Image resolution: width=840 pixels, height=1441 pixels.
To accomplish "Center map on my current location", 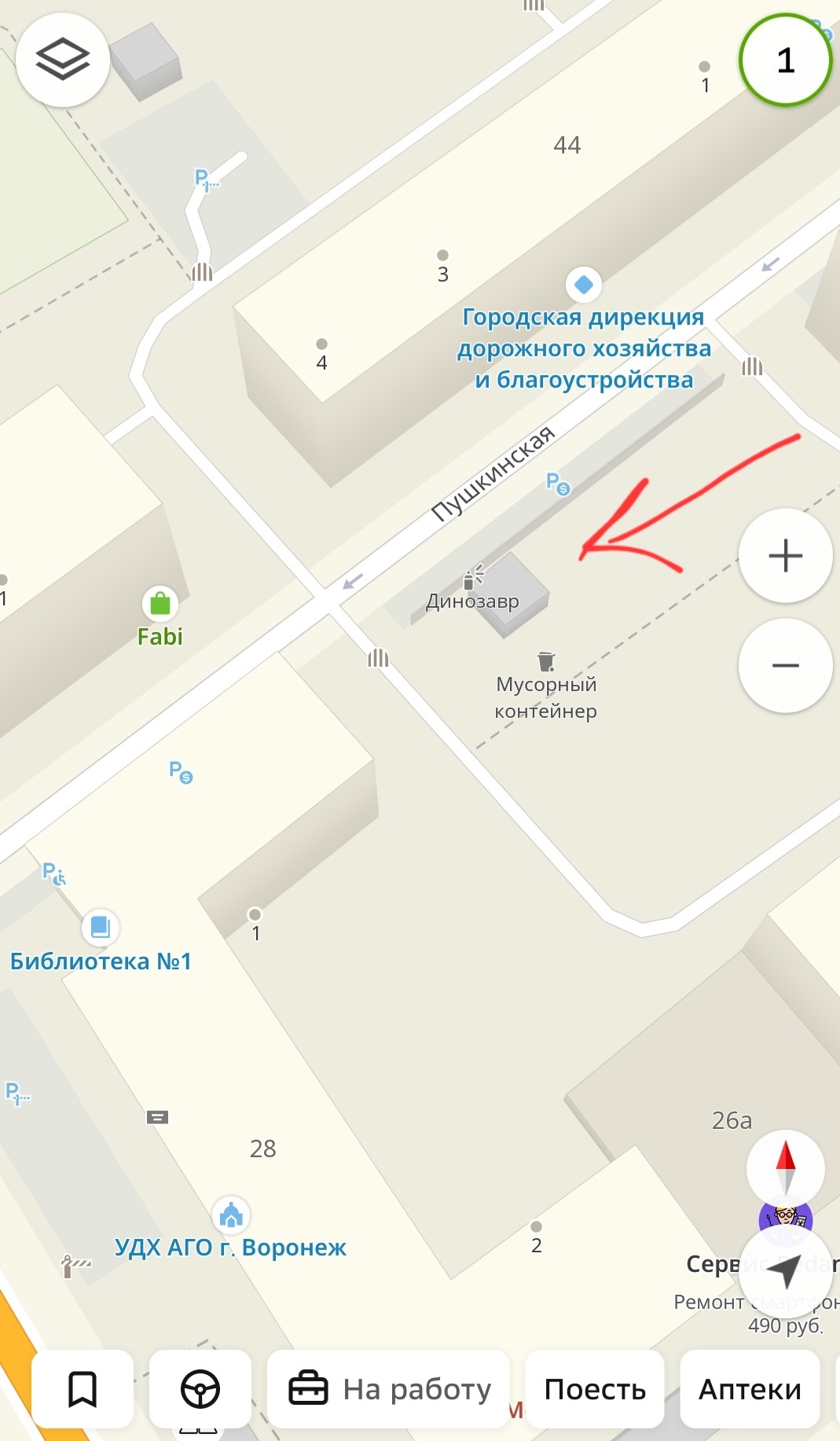I will [x=783, y=1268].
